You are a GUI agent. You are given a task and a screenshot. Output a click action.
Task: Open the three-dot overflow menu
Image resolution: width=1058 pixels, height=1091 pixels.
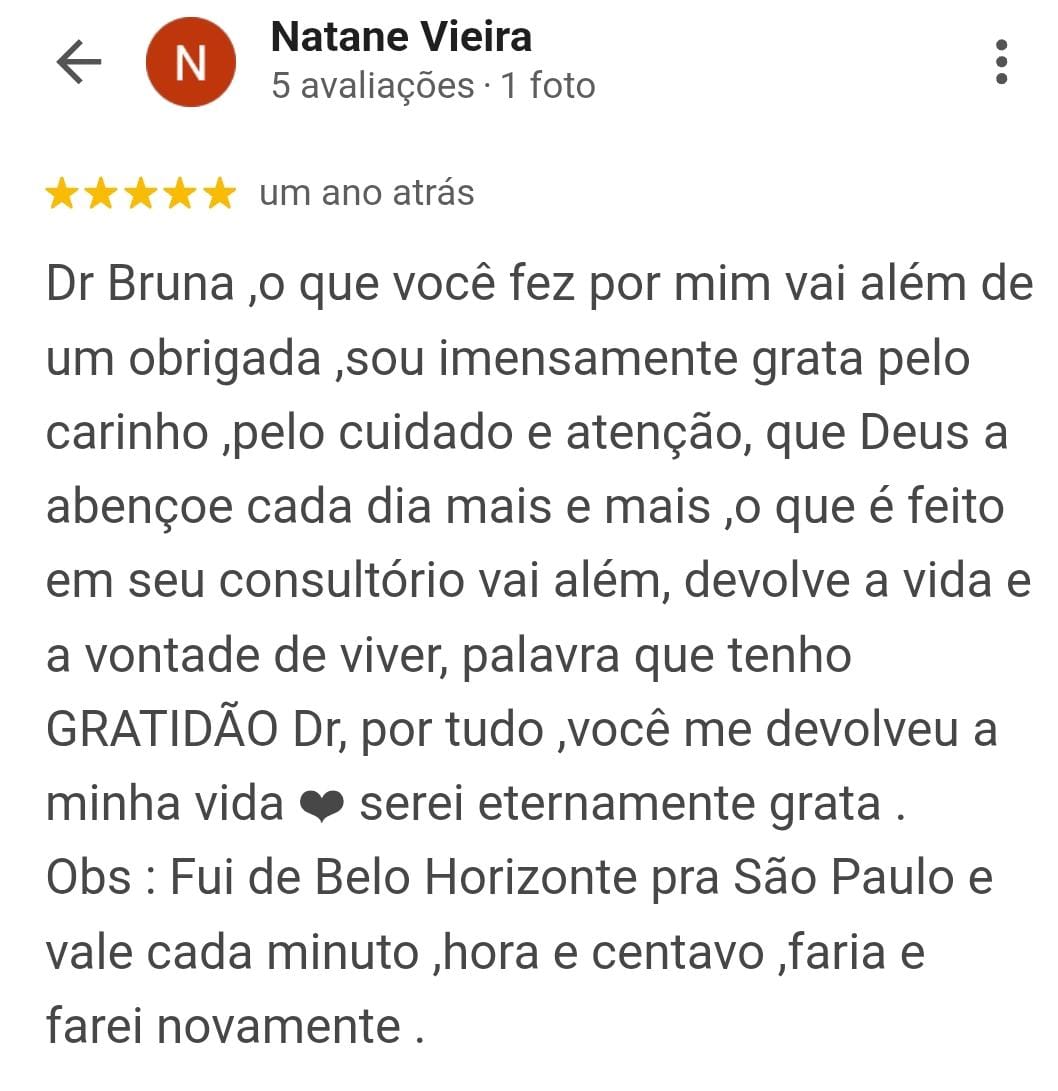1001,63
